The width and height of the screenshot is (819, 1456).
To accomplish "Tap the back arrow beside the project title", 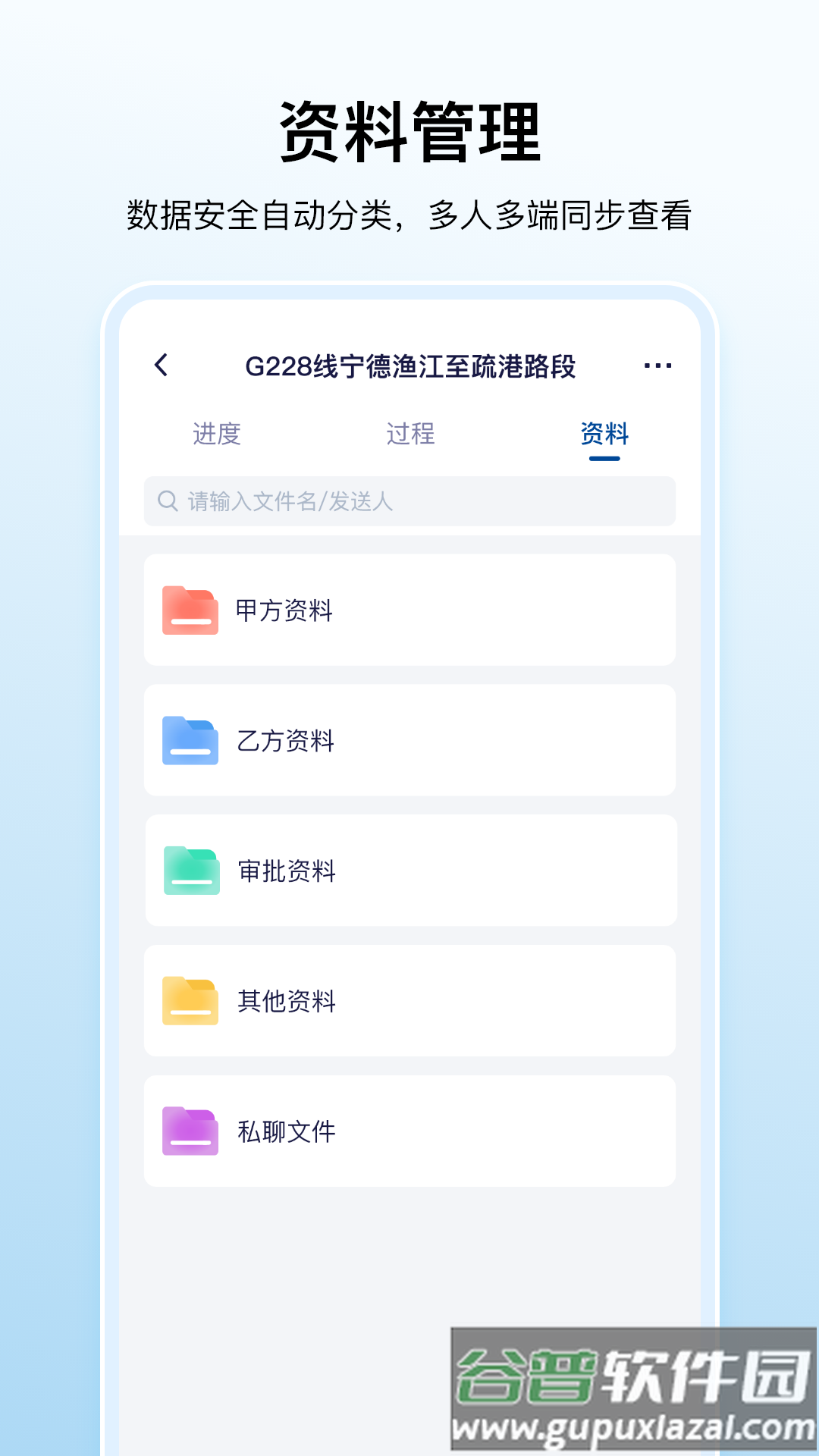I will tap(162, 364).
